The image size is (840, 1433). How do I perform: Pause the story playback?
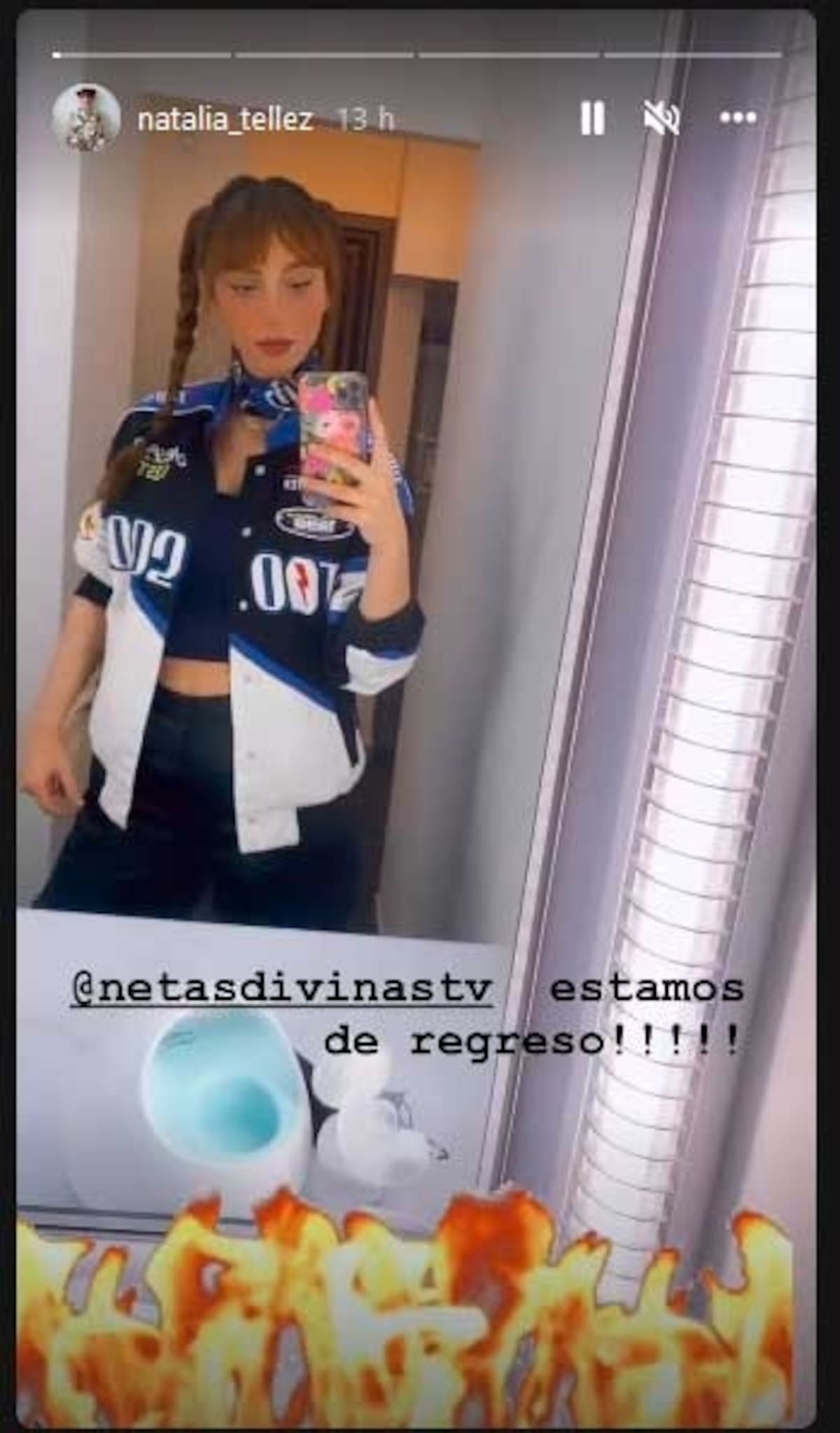click(592, 118)
